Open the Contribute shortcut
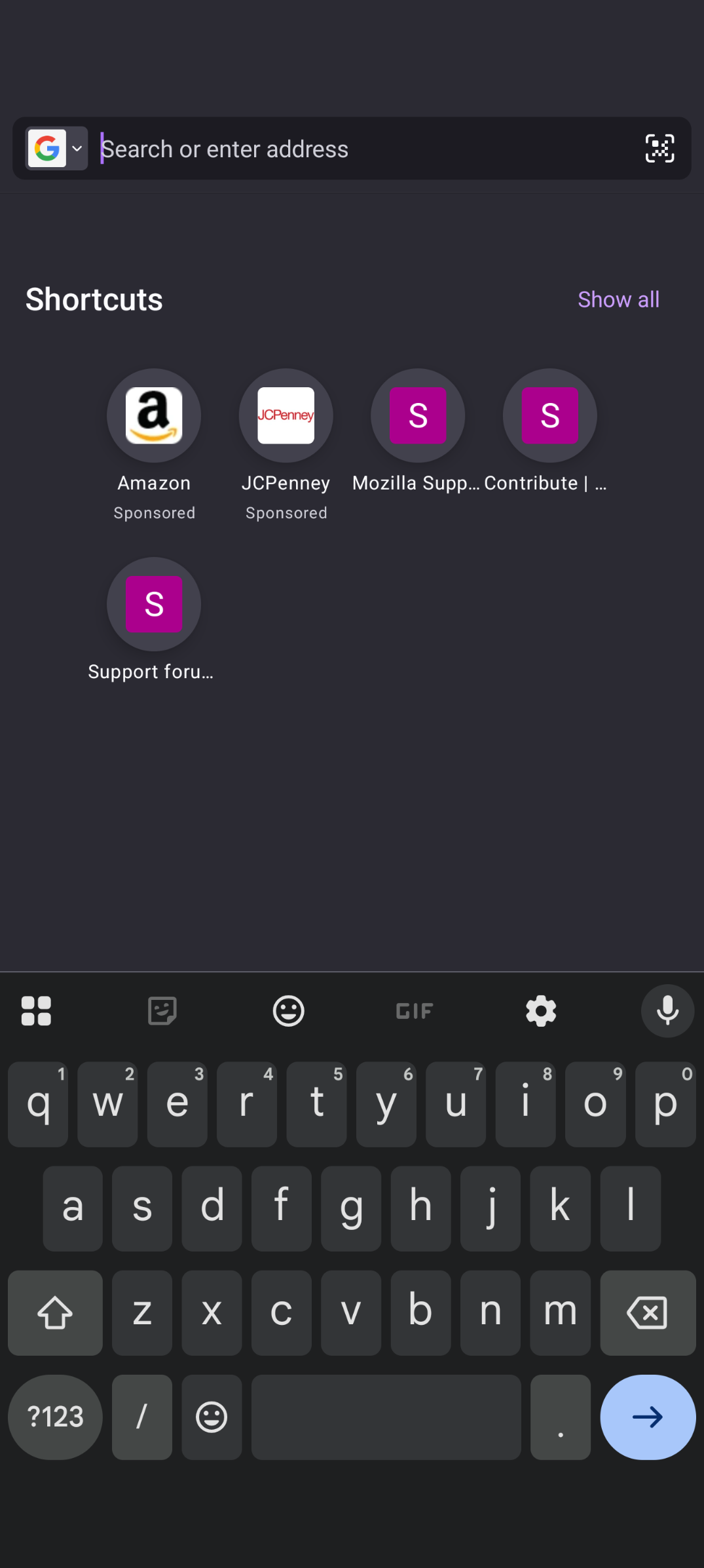 pos(550,416)
